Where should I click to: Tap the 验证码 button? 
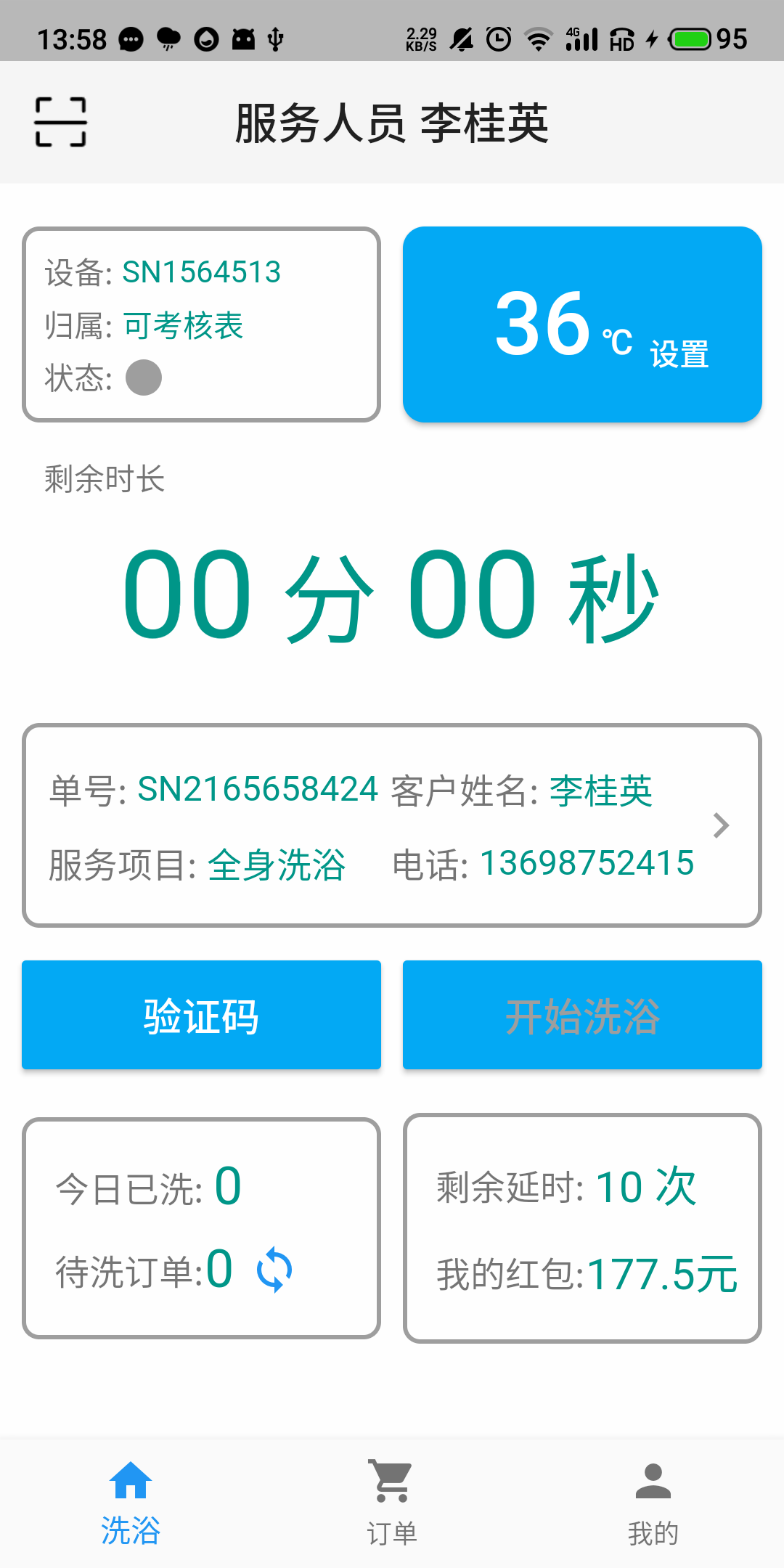(201, 1015)
